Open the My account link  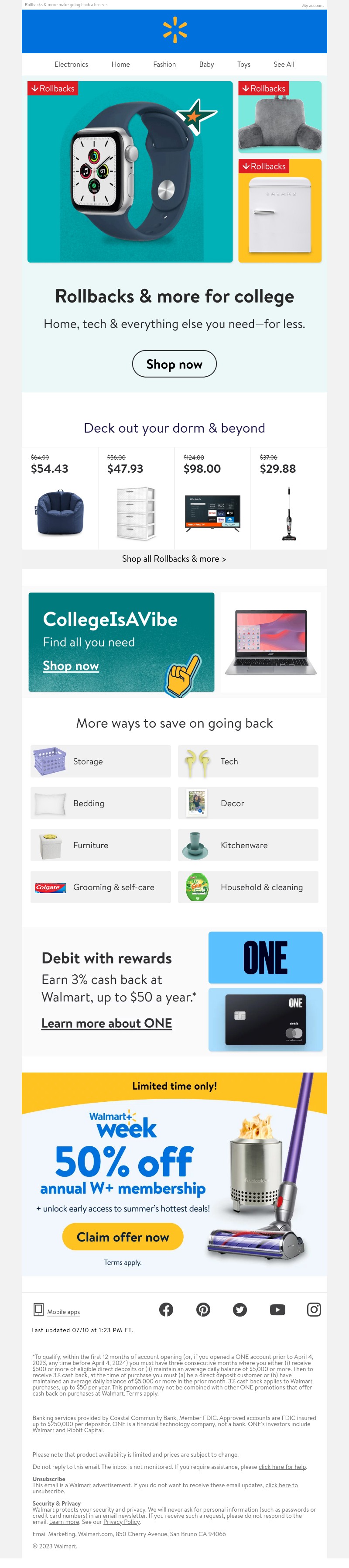click(312, 6)
